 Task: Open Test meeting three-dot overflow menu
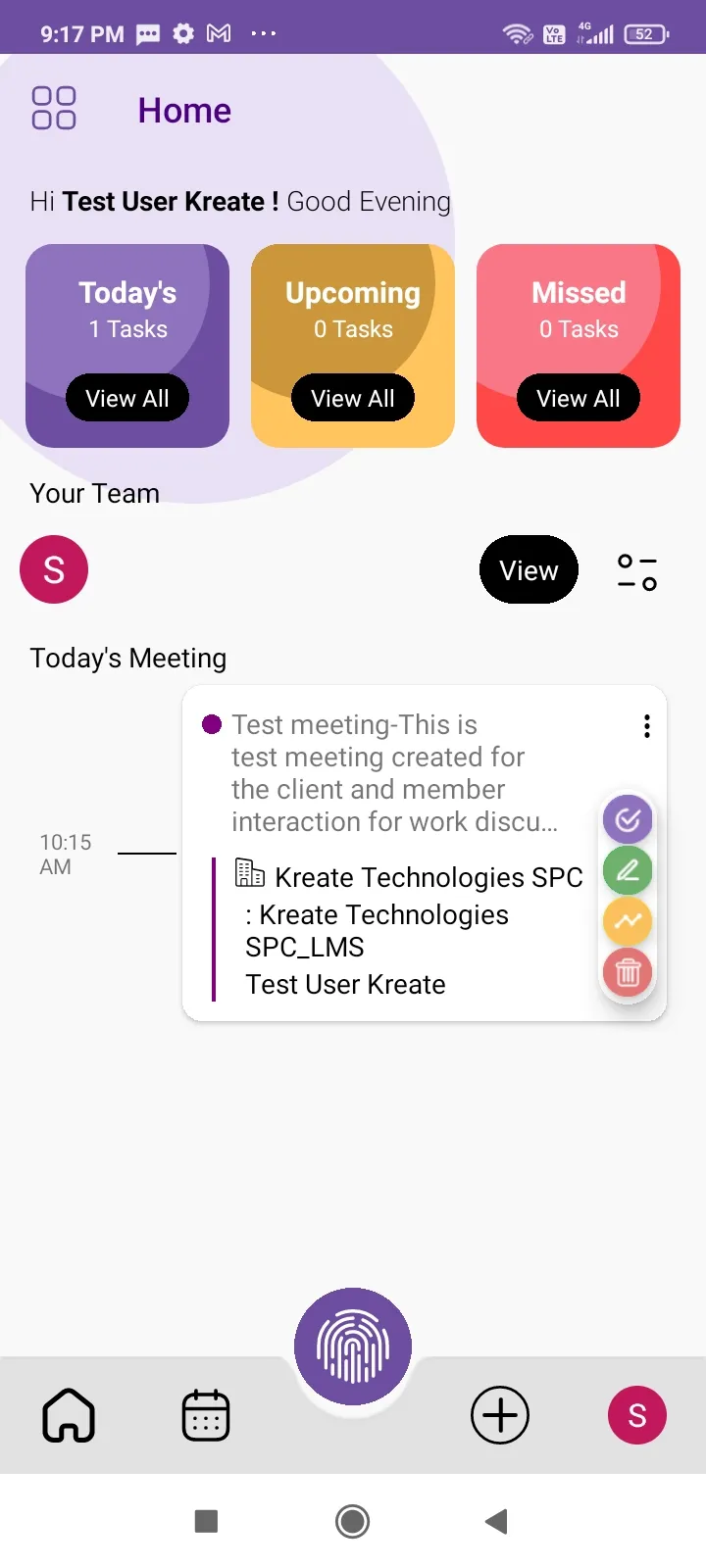pyautogui.click(x=646, y=726)
